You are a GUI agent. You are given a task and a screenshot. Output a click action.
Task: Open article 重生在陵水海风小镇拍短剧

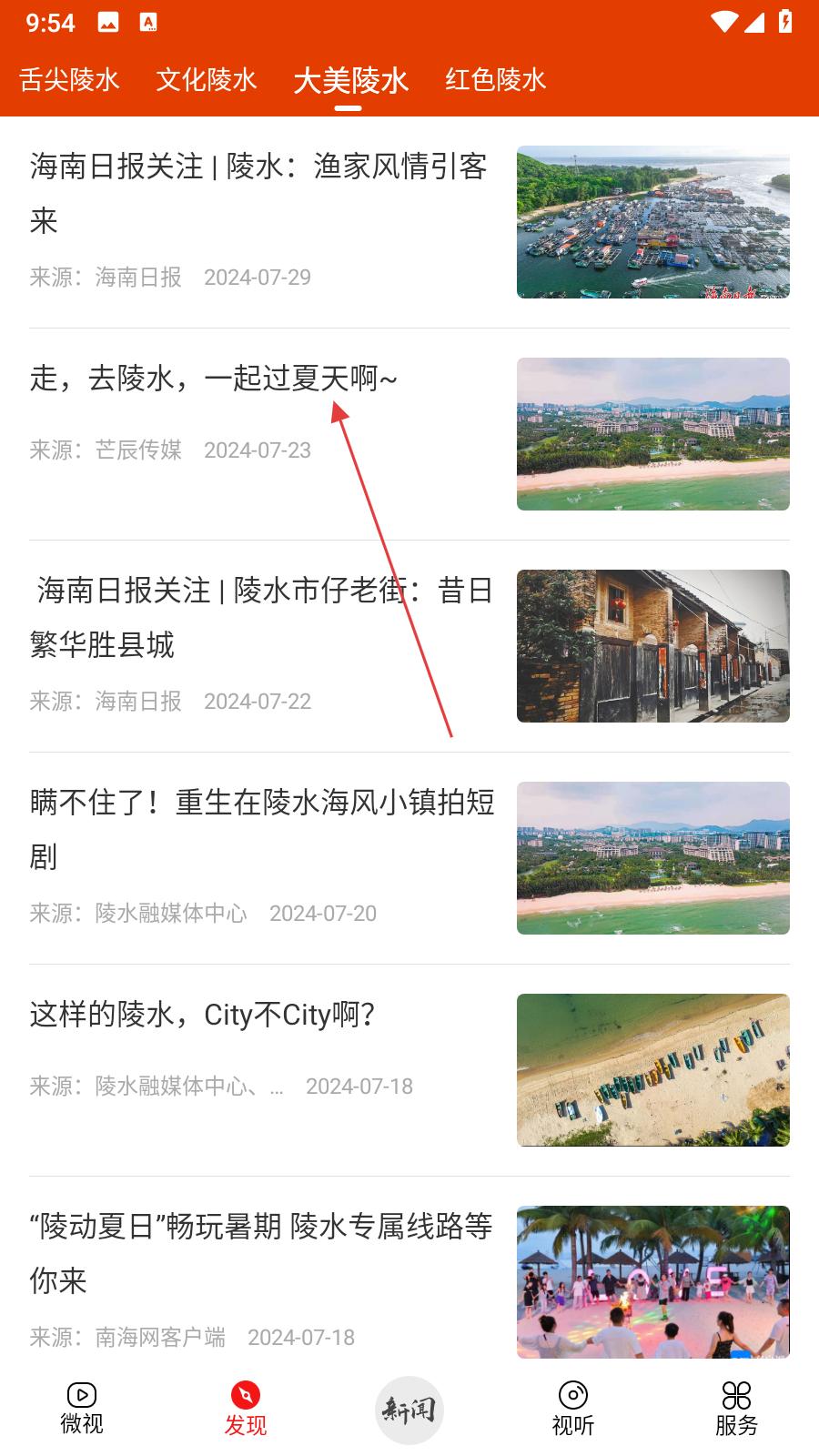[x=261, y=829]
